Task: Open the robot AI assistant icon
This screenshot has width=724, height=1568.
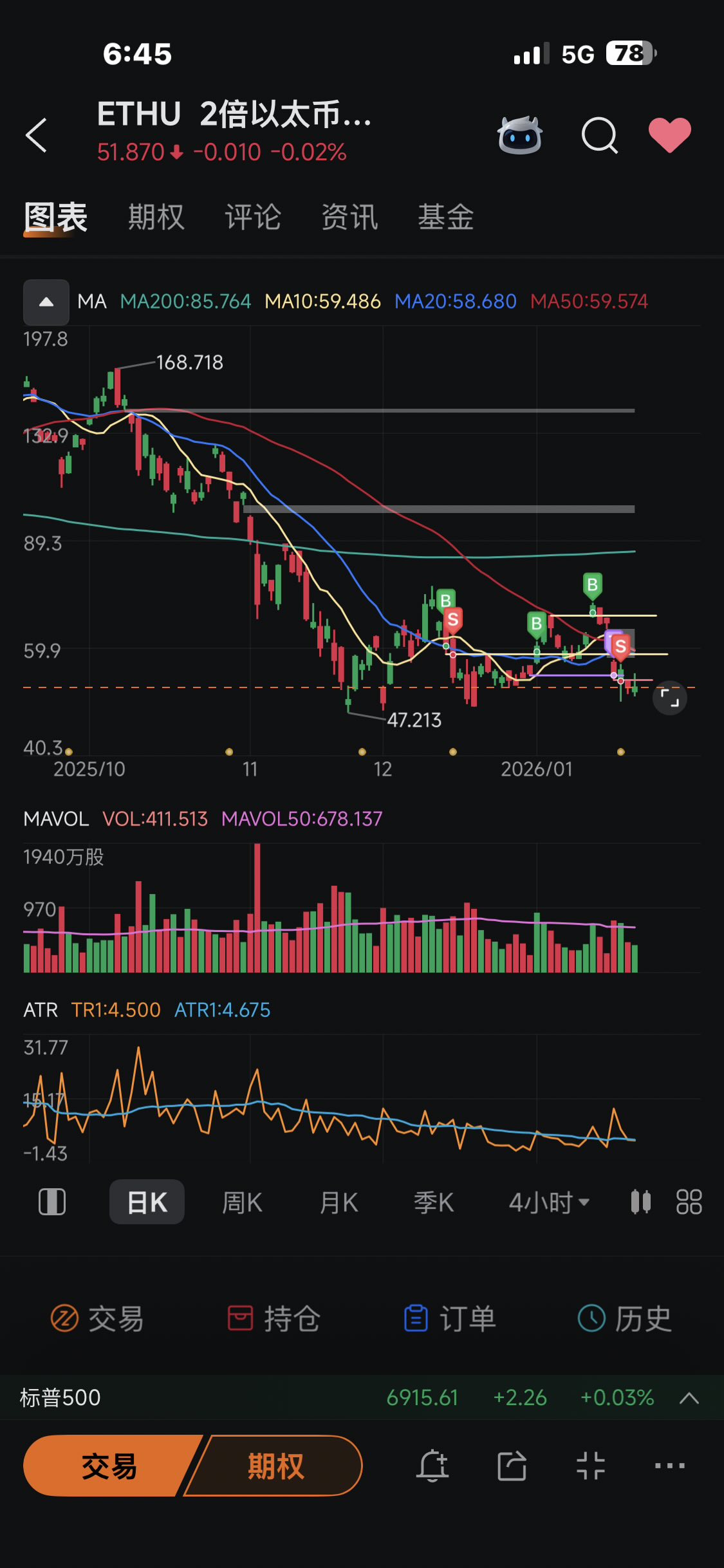Action: 519,135
